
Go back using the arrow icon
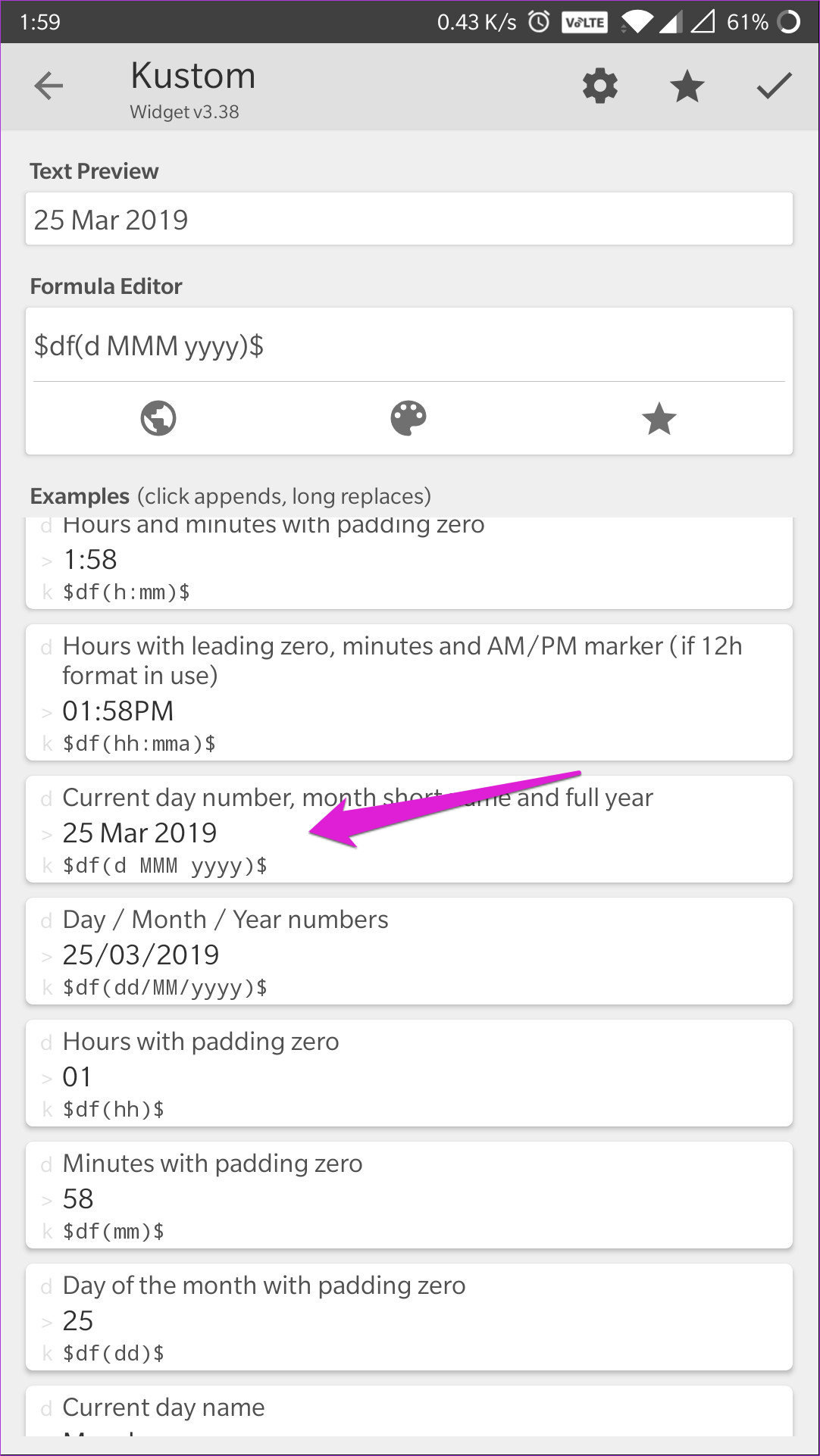coord(49,86)
